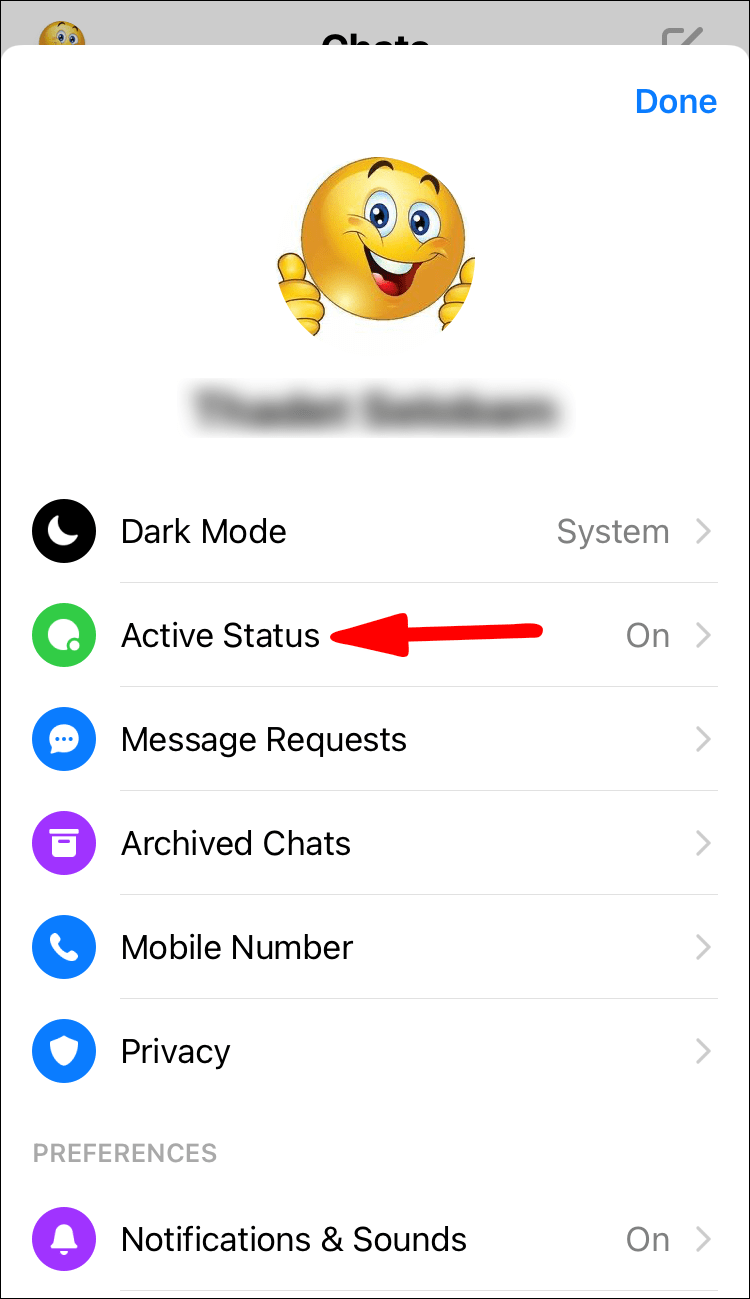The height and width of the screenshot is (1299, 750).
Task: Open Message Requests
Action: click(x=375, y=740)
